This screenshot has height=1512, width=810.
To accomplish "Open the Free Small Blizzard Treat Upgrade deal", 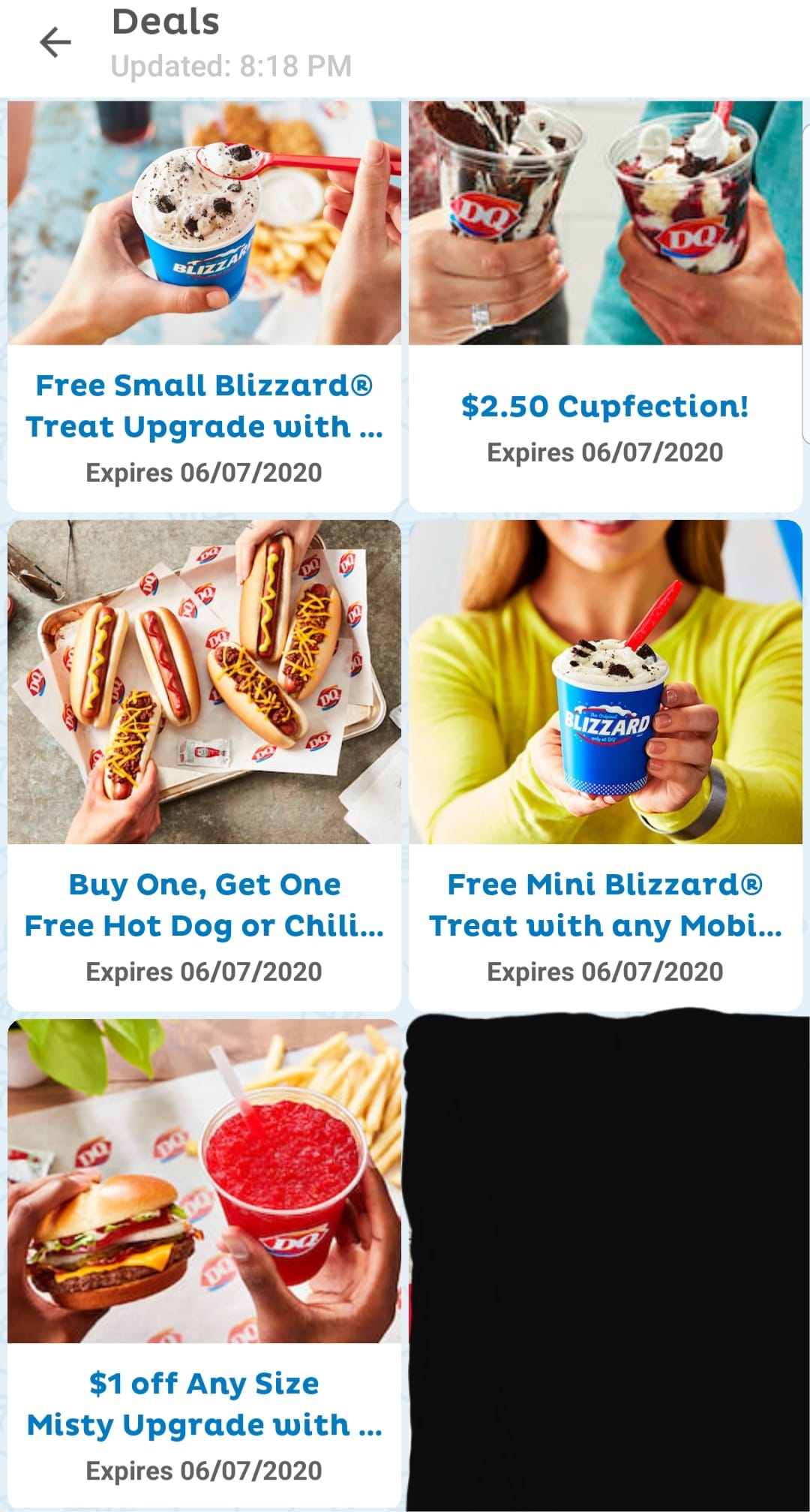I will pos(204,308).
